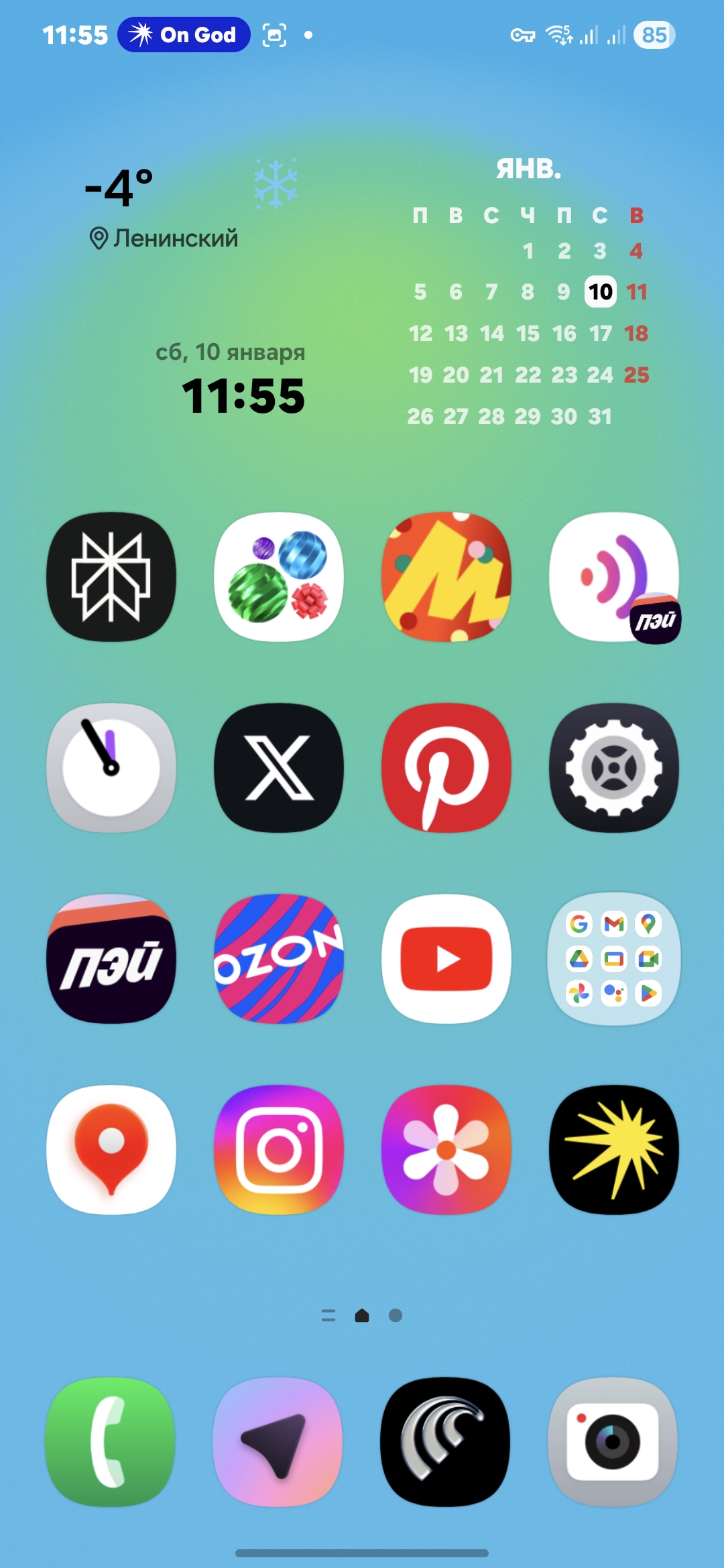Open the Settings gear app
Viewport: 724px width, 1568px height.
(614, 768)
